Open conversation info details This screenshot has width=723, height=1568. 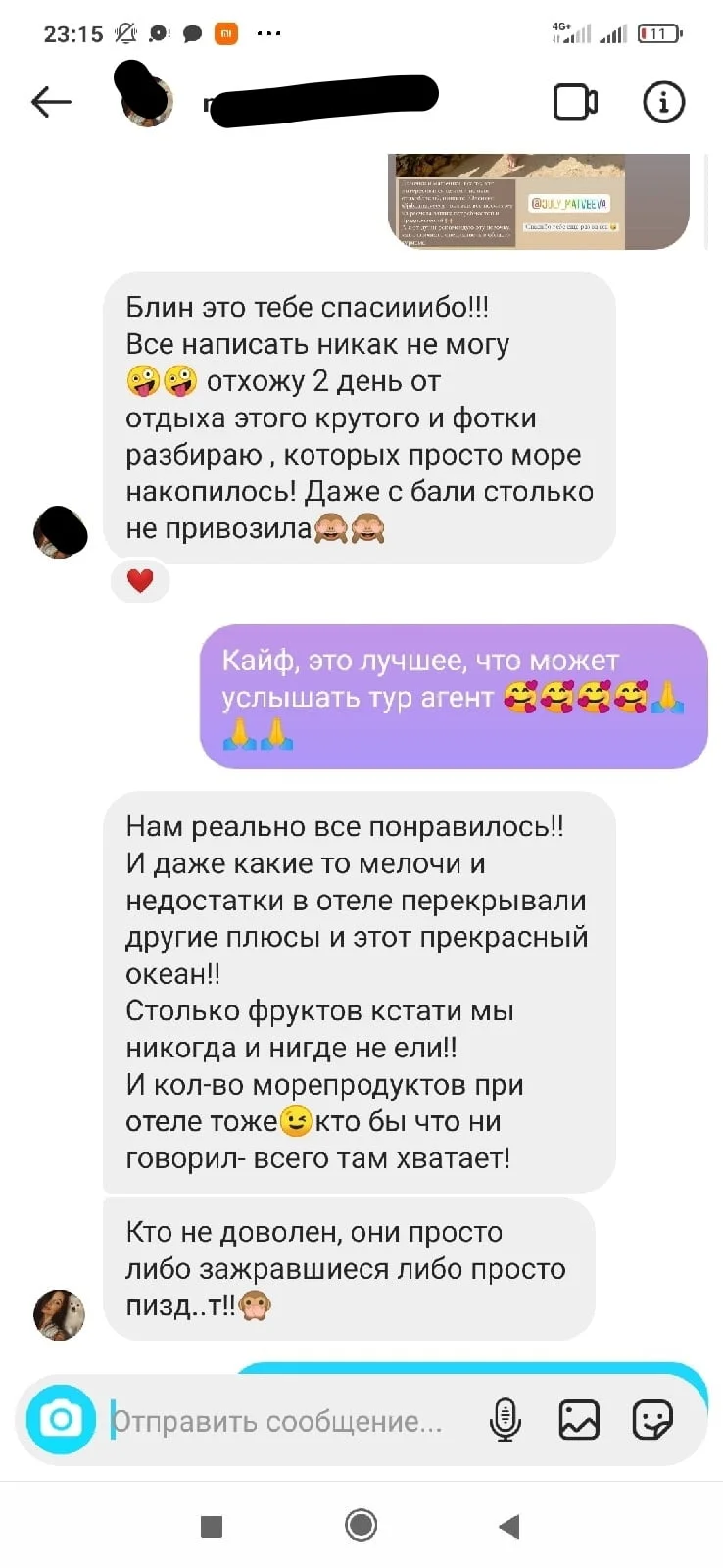pos(663,102)
